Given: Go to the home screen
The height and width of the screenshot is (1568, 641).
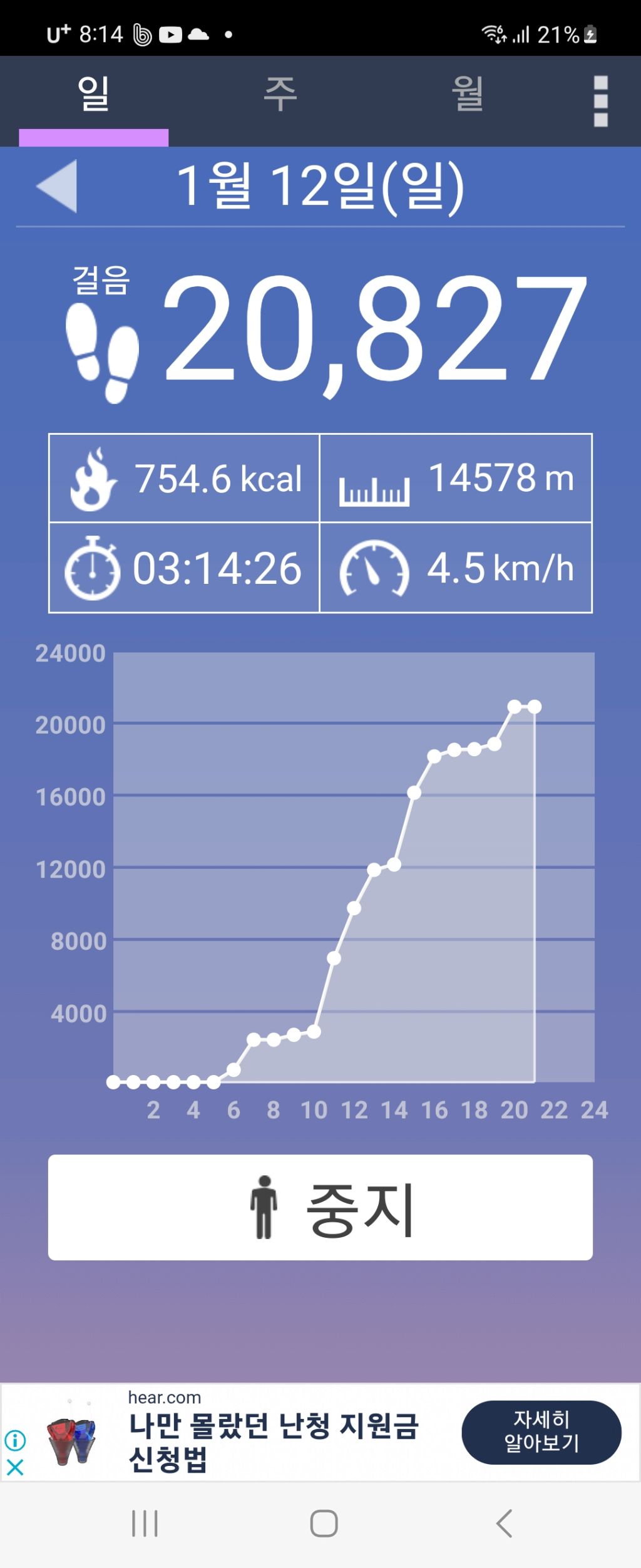Looking at the screenshot, I should [x=324, y=1524].
